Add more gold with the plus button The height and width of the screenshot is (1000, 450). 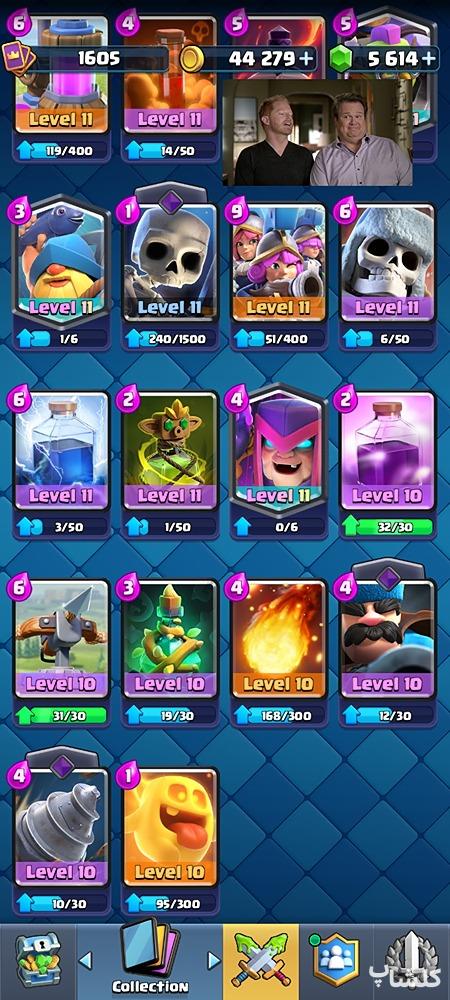307,59
